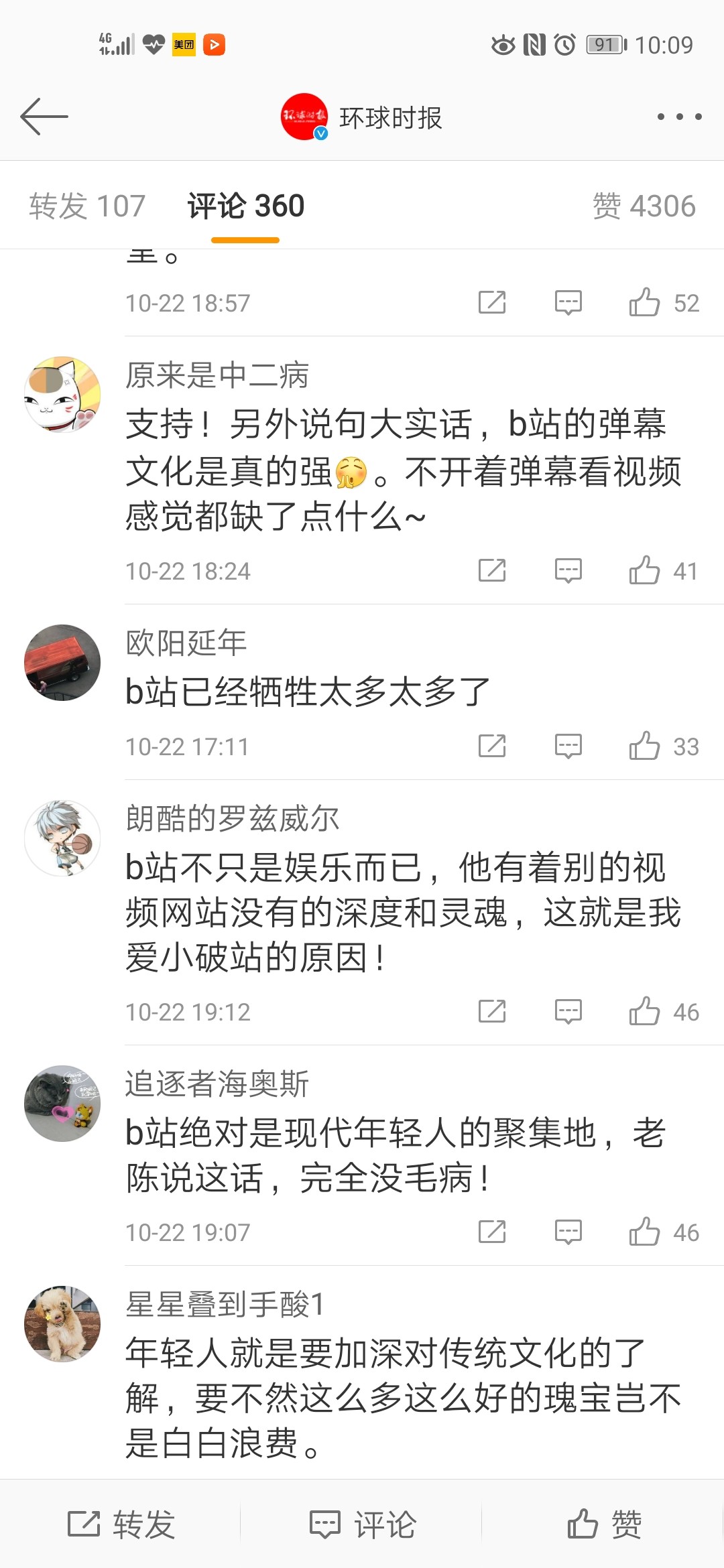
Task: Like the comment posted at 10-22 18:57
Action: [x=645, y=303]
